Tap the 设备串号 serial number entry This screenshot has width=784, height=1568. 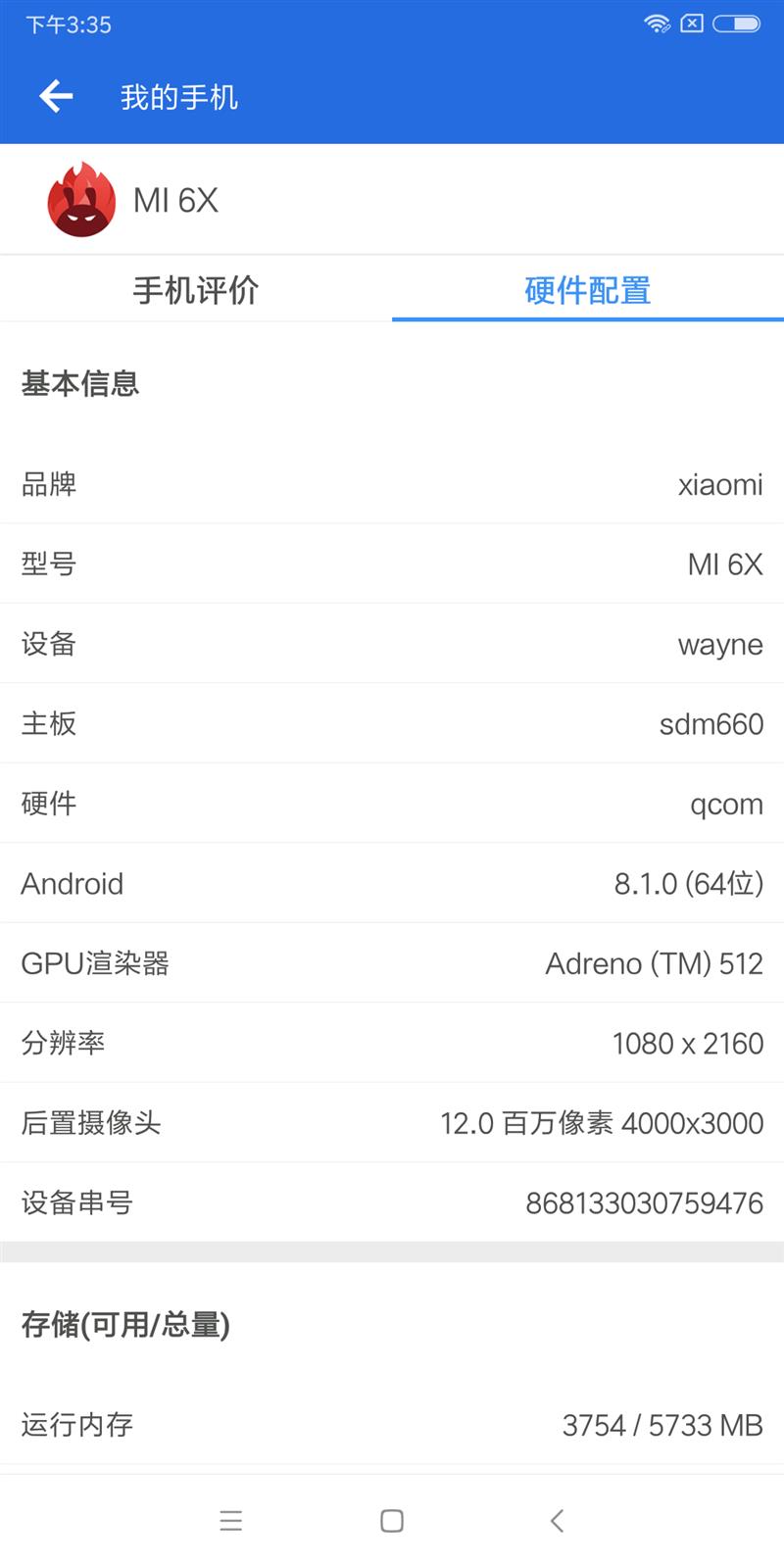pyautogui.click(x=392, y=1202)
